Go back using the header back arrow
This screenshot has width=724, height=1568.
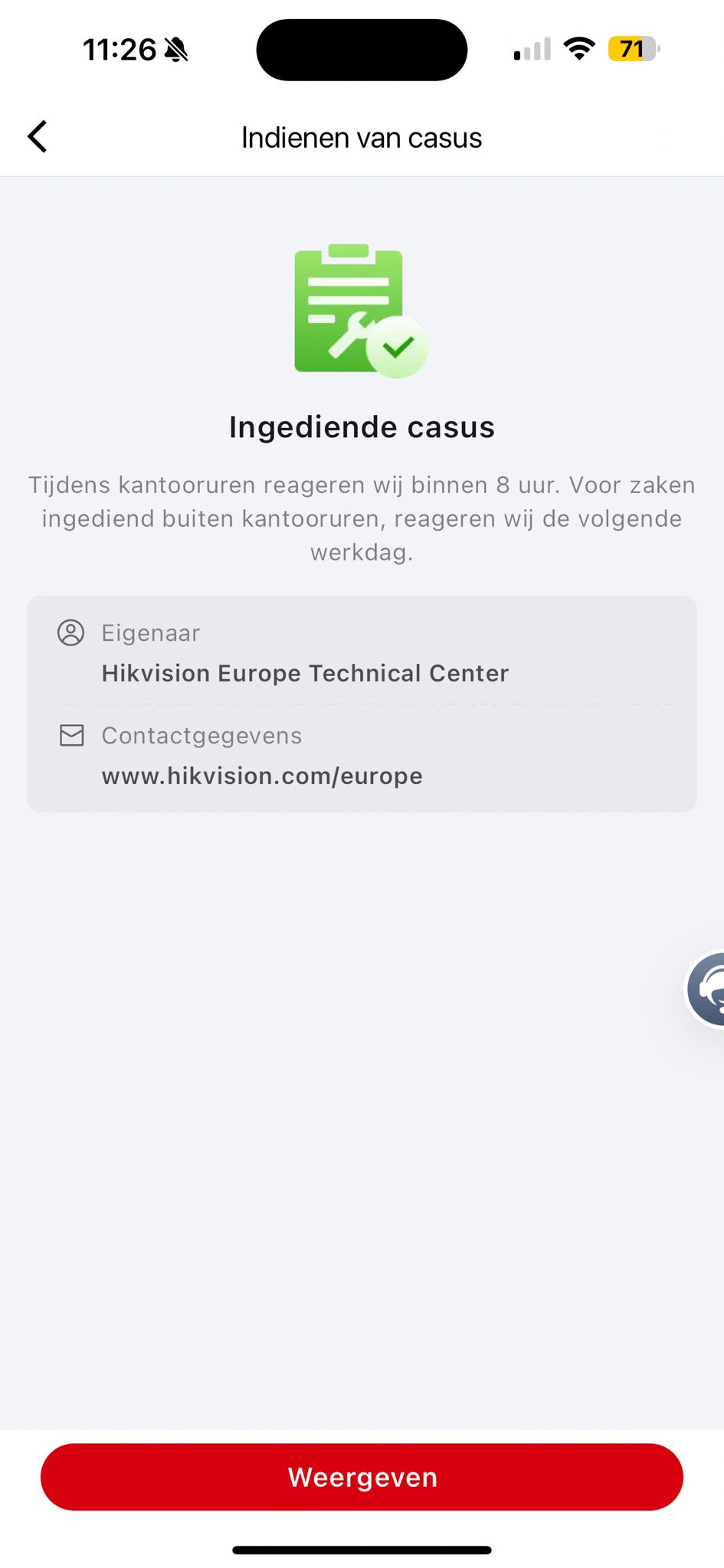tap(38, 137)
